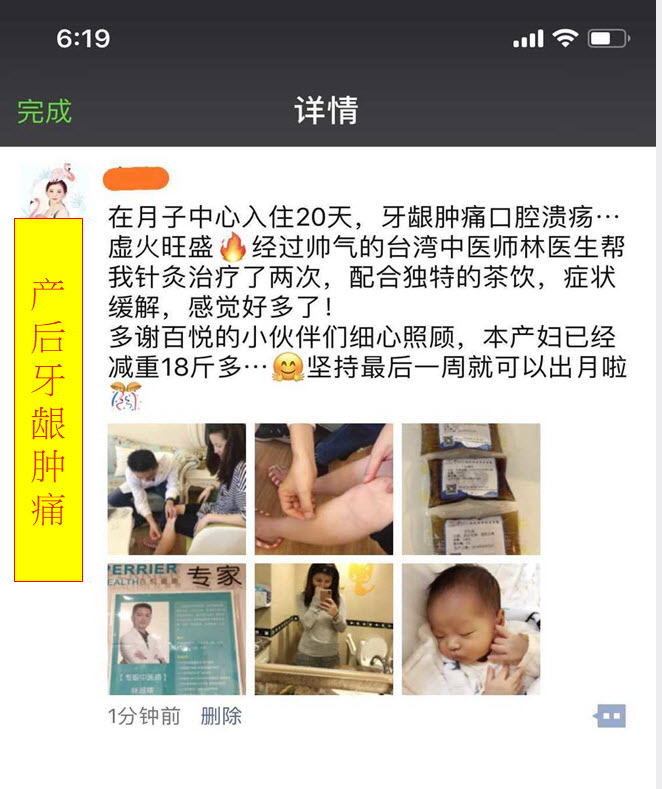Open the mirror selfie photo
Viewport: 662px width, 789px height.
[x=323, y=629]
